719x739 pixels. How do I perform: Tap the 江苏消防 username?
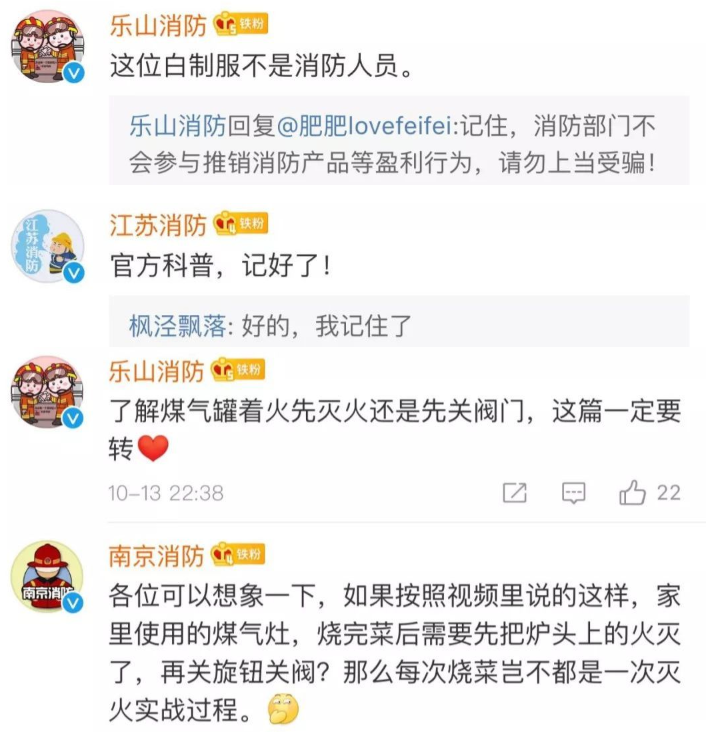point(158,223)
